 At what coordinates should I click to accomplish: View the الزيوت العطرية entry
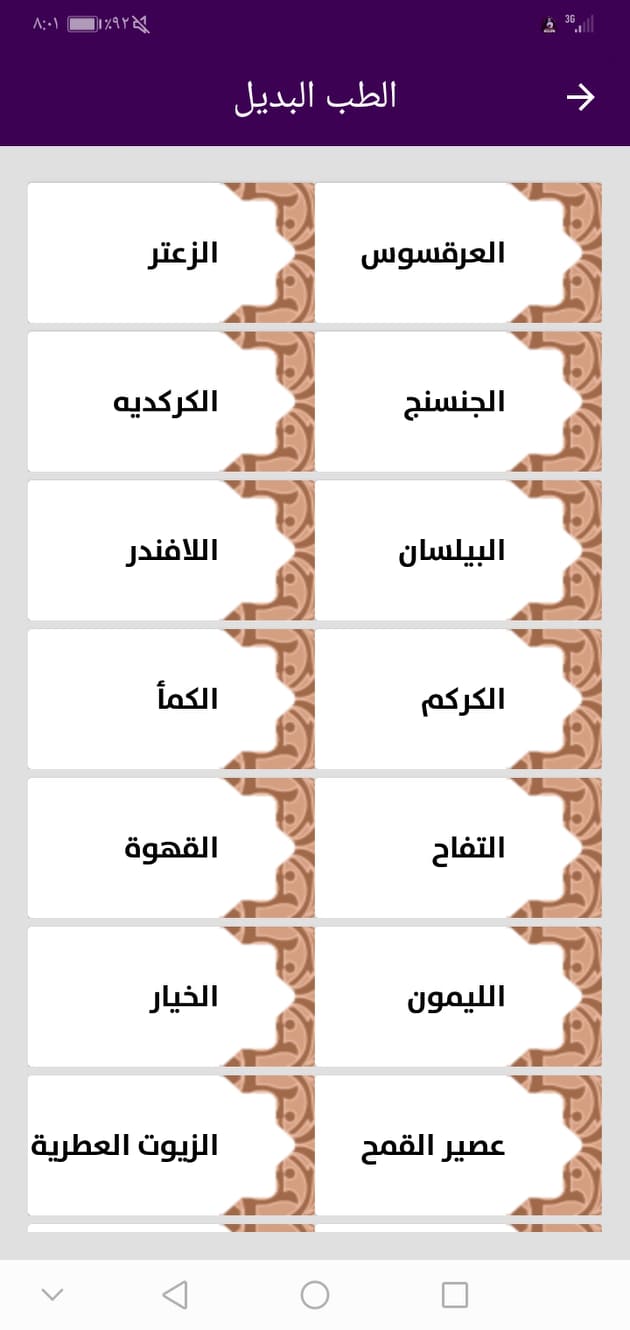(171, 1146)
